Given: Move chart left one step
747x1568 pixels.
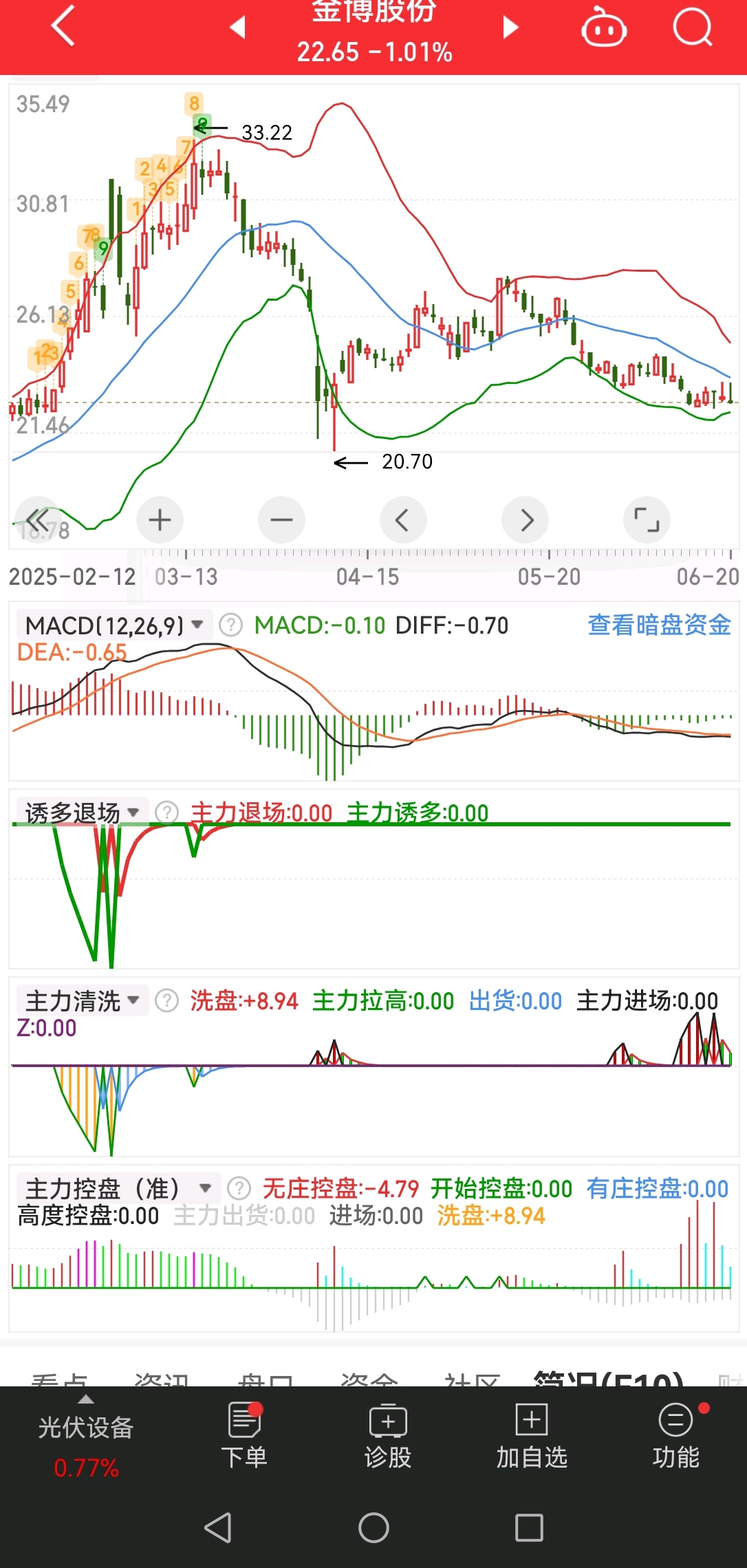Looking at the screenshot, I should tap(403, 520).
